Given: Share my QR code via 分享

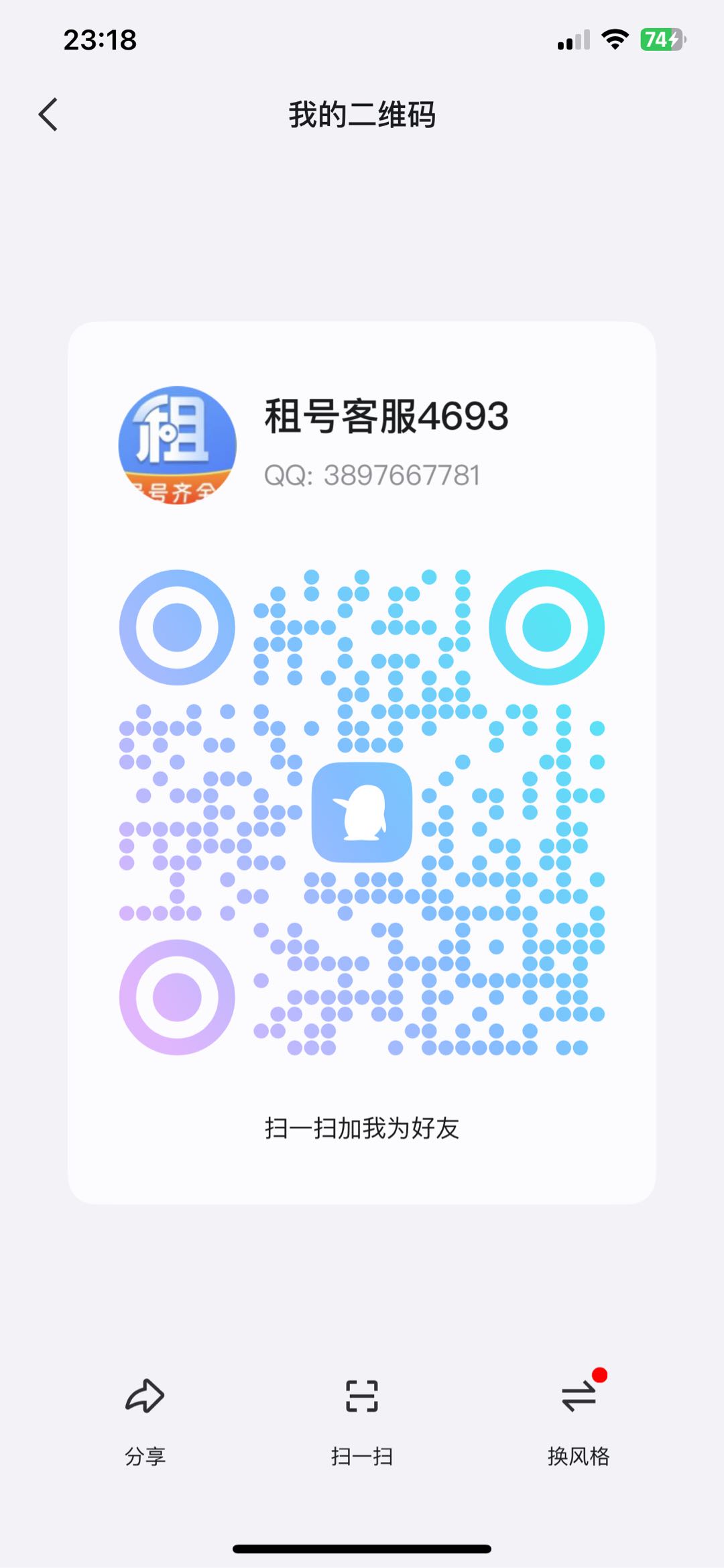Looking at the screenshot, I should pyautogui.click(x=145, y=1415).
